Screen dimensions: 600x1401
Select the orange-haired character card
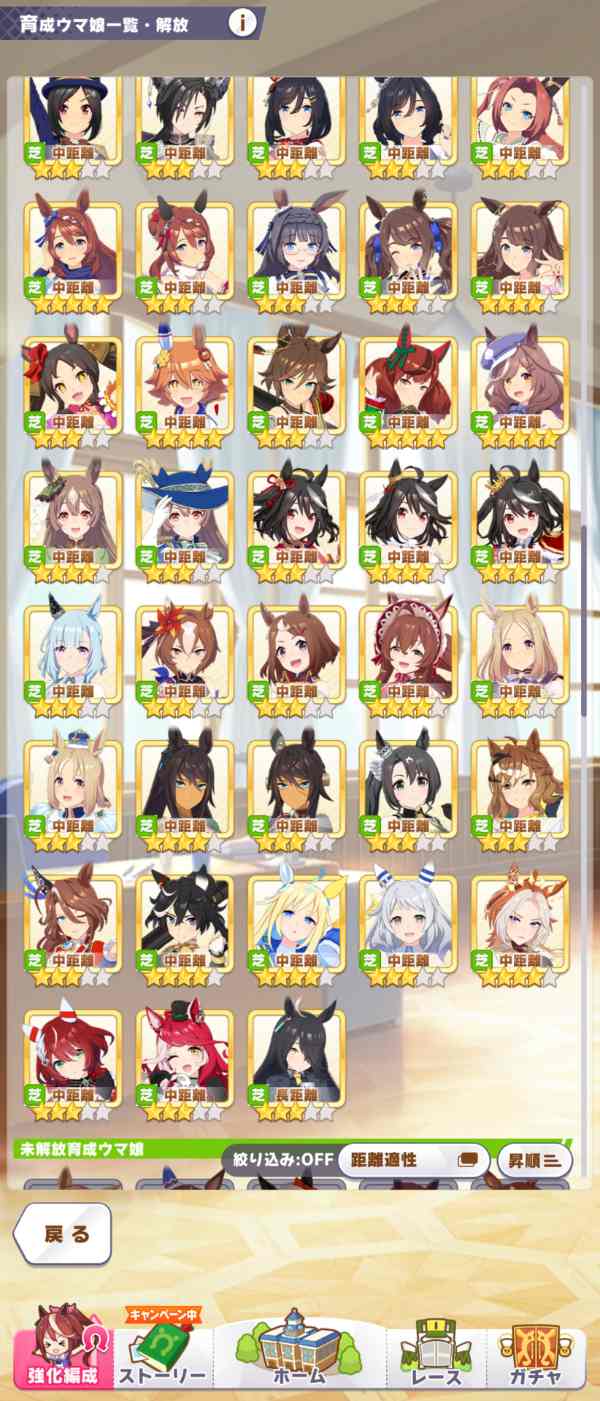point(185,386)
